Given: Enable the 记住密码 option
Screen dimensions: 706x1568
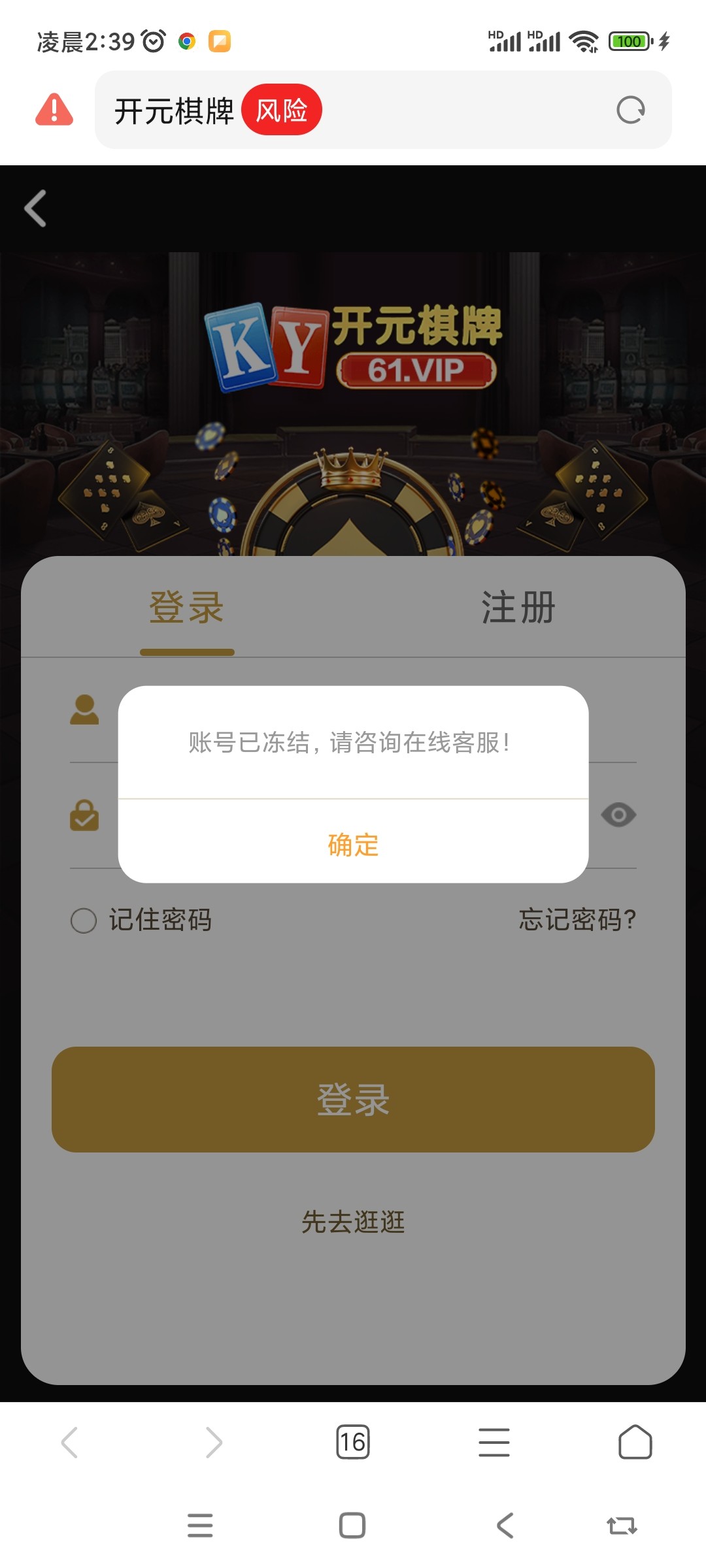Looking at the screenshot, I should point(84,921).
